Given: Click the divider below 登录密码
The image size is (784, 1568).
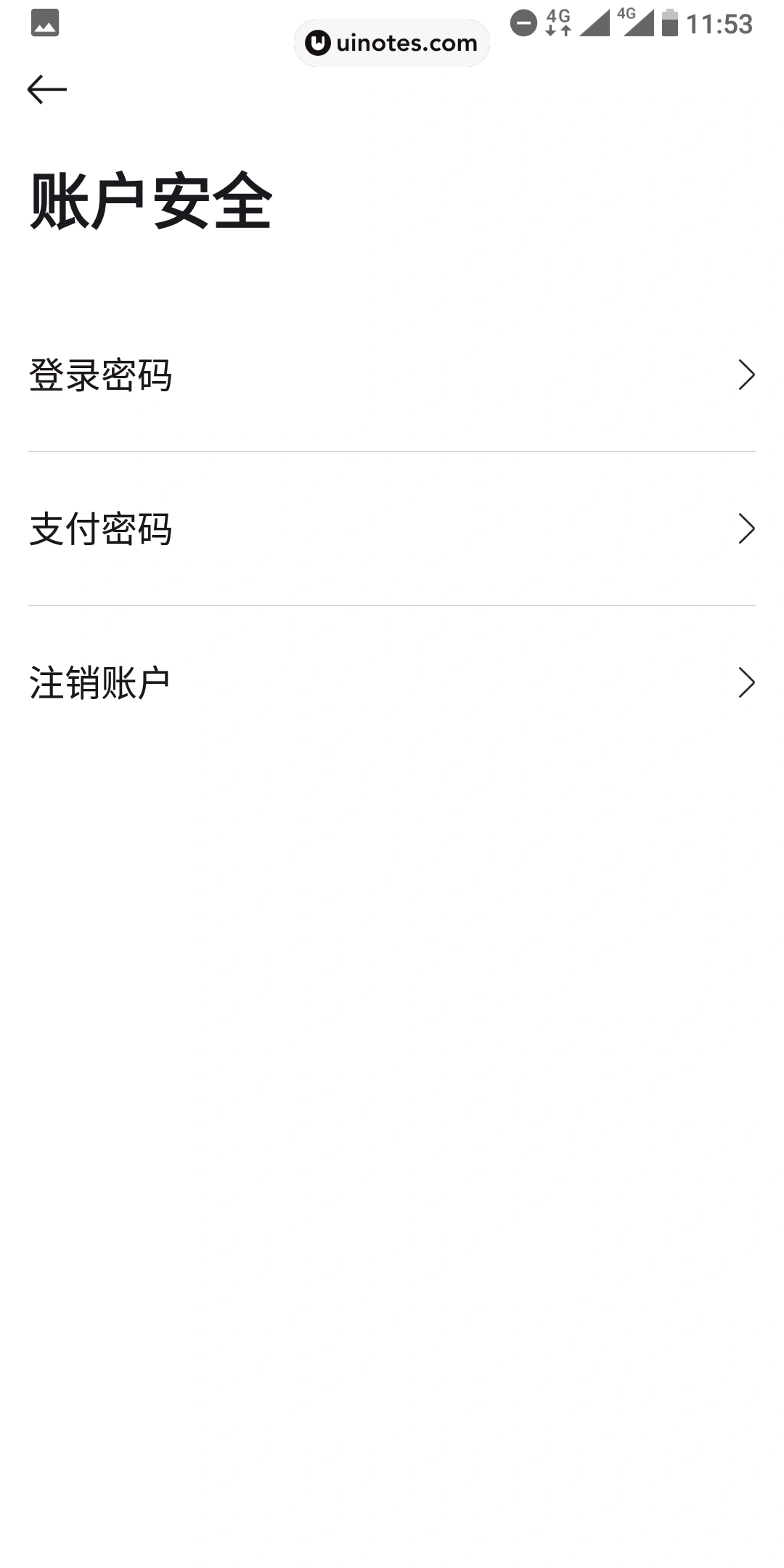Looking at the screenshot, I should (x=392, y=450).
